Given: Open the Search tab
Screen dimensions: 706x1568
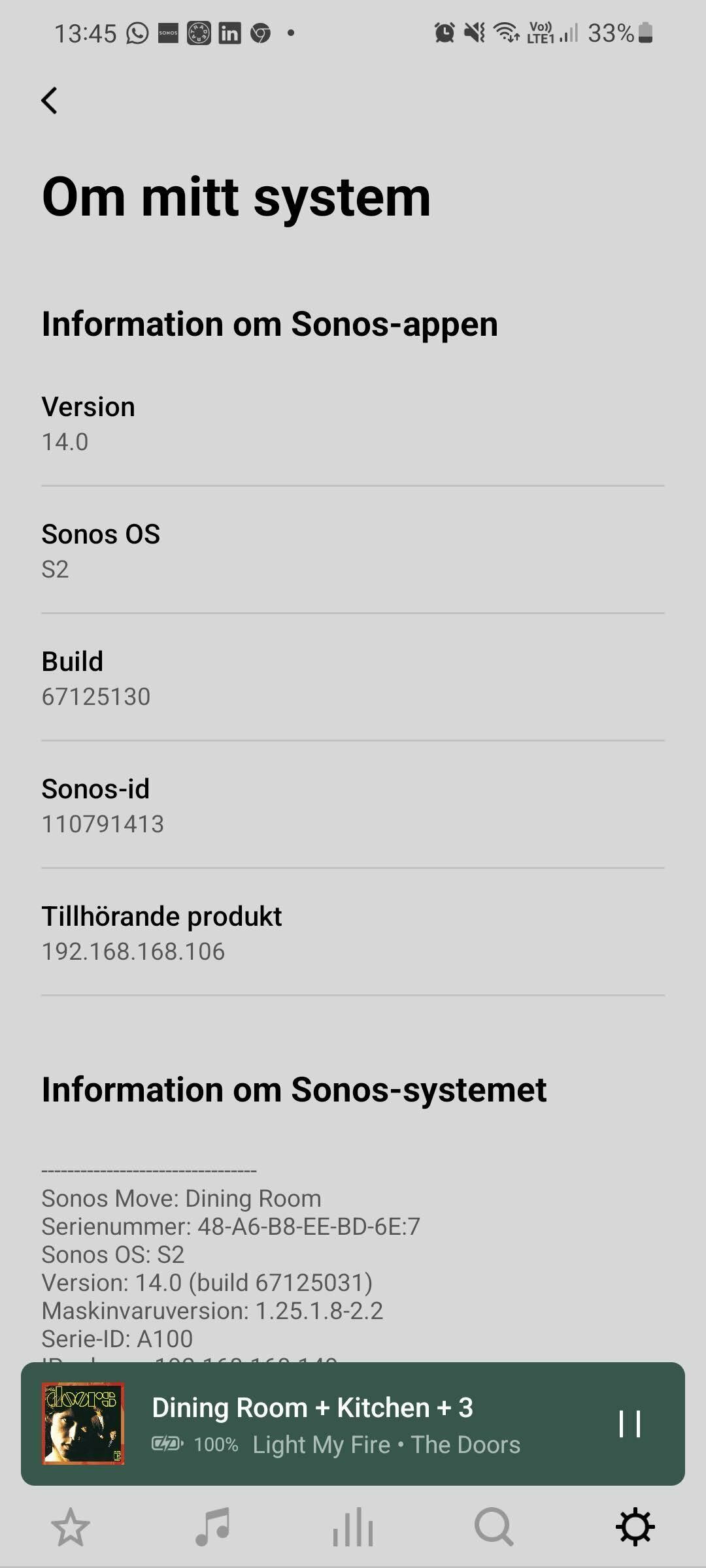Looking at the screenshot, I should tap(494, 1527).
